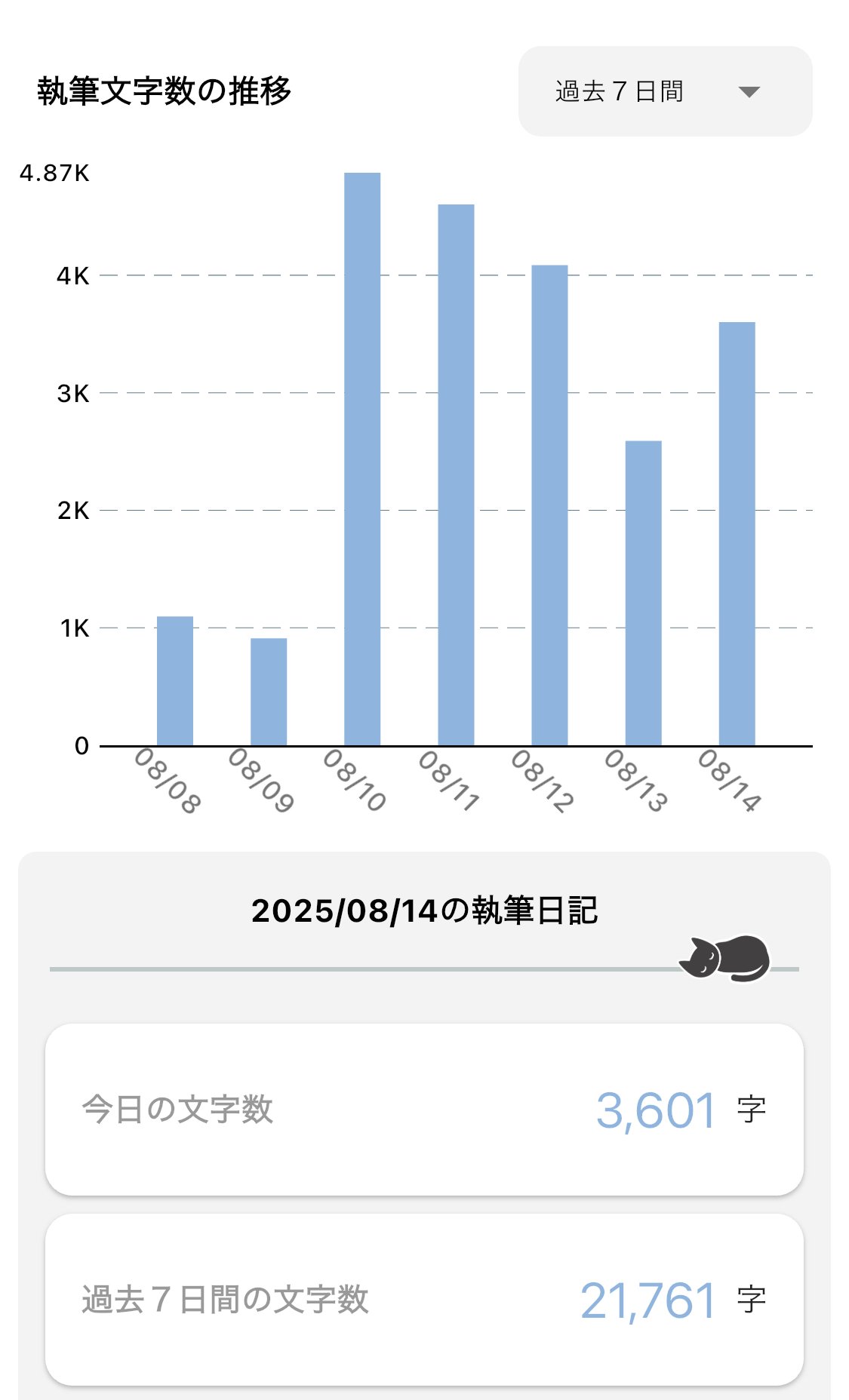Open the 過去７日間 period dropdown
Image resolution: width=849 pixels, height=1400 pixels.
(664, 91)
